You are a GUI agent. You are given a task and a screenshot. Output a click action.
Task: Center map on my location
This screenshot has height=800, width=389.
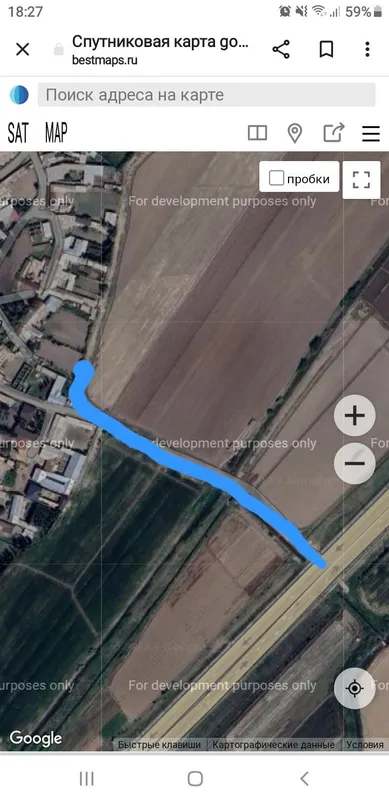pos(354,688)
